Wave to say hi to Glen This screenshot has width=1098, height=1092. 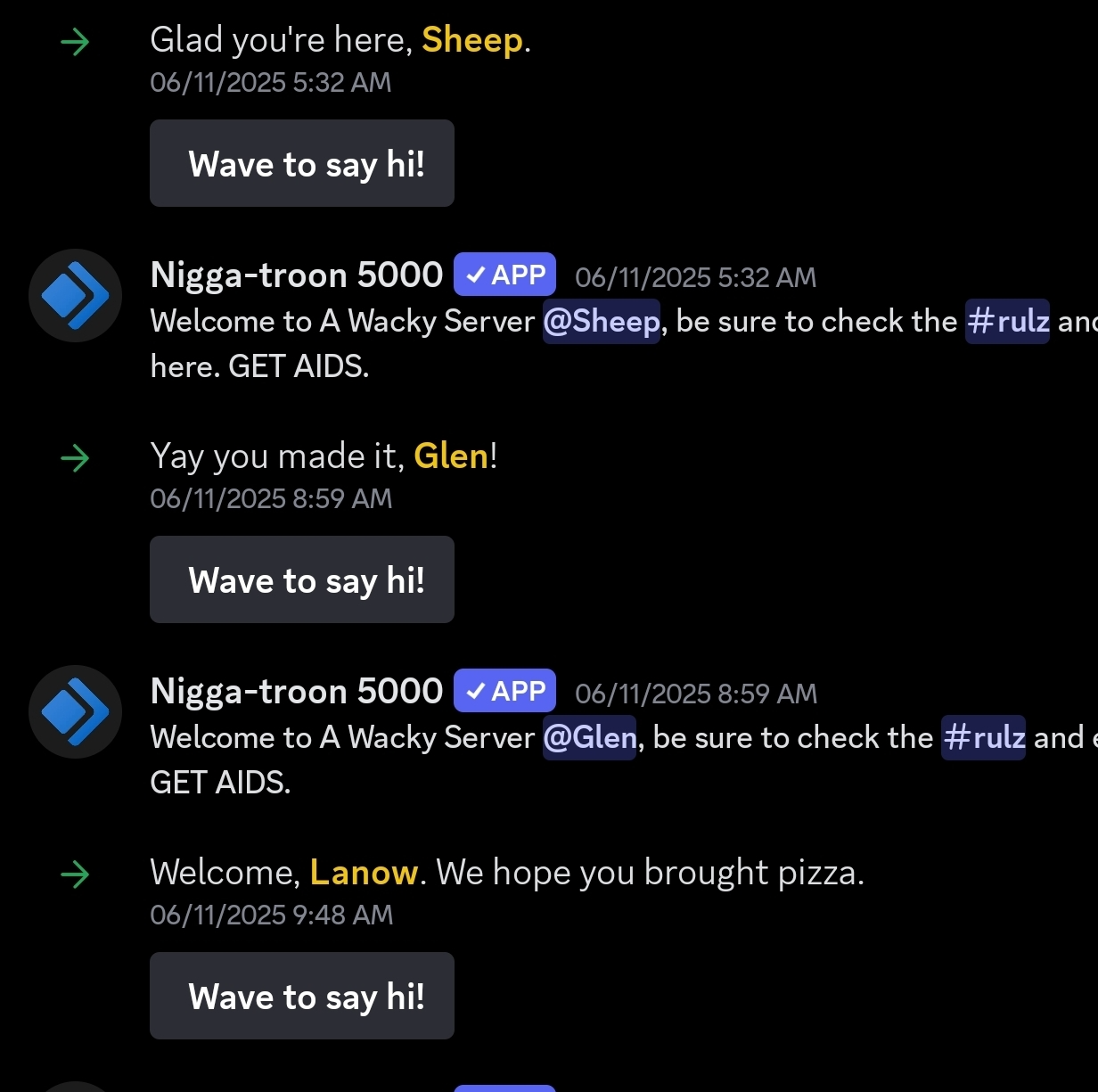[x=302, y=580]
